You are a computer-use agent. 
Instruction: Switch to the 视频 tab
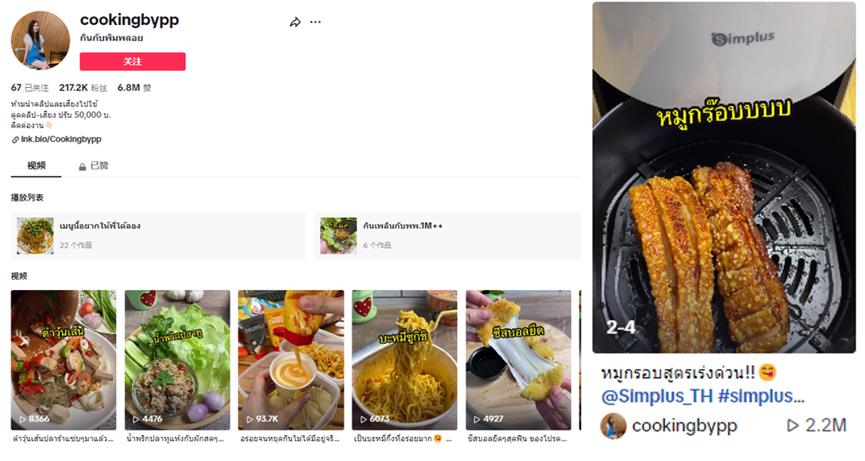coord(36,166)
